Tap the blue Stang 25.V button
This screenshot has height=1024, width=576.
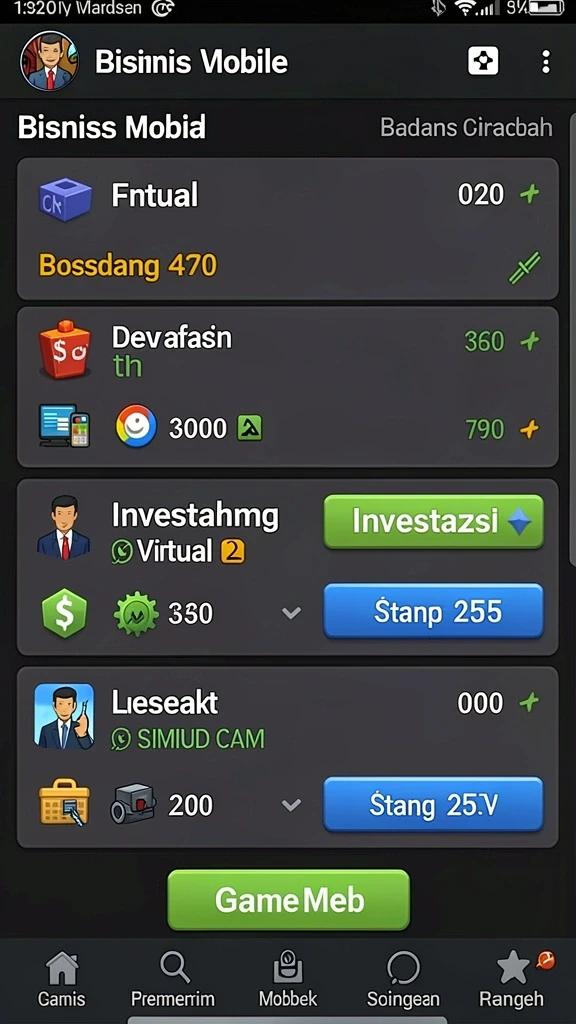434,804
